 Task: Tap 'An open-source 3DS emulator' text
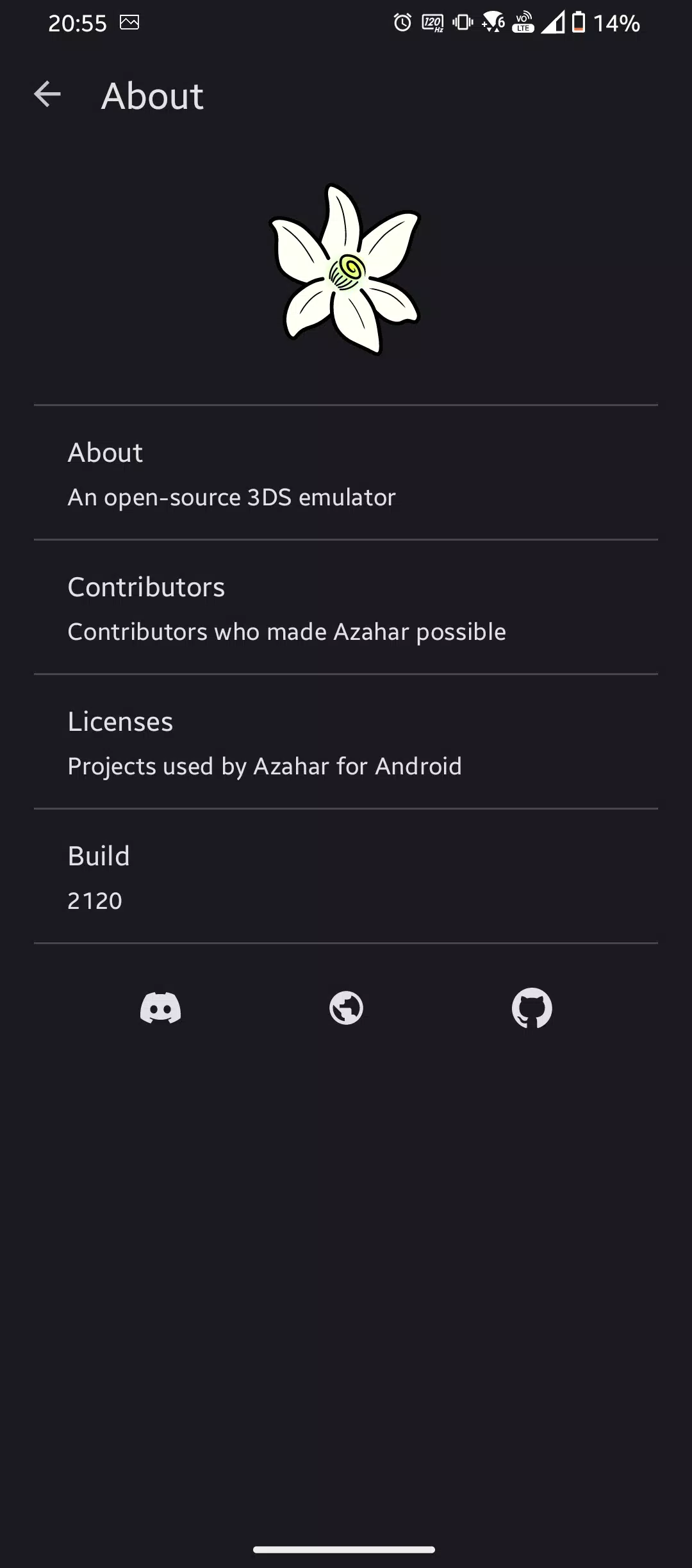tap(232, 496)
